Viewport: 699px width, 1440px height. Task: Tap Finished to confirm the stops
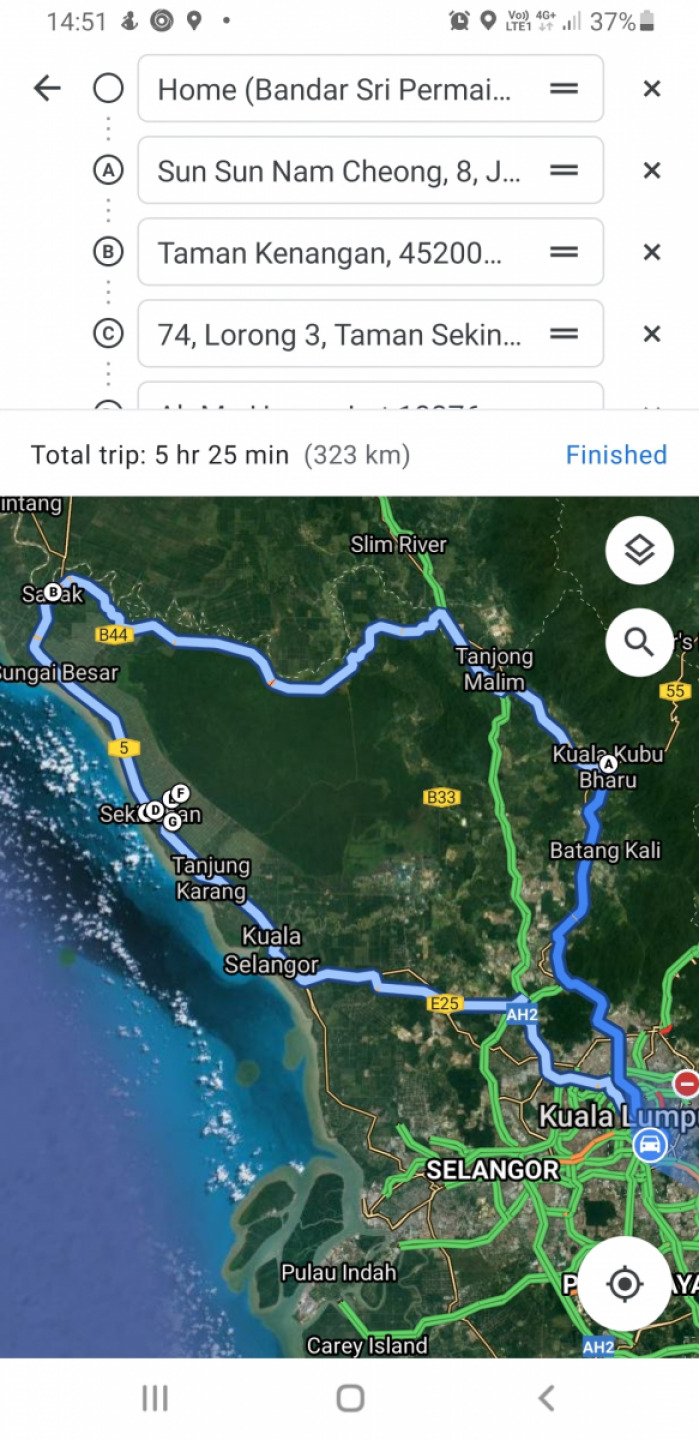pyautogui.click(x=616, y=455)
